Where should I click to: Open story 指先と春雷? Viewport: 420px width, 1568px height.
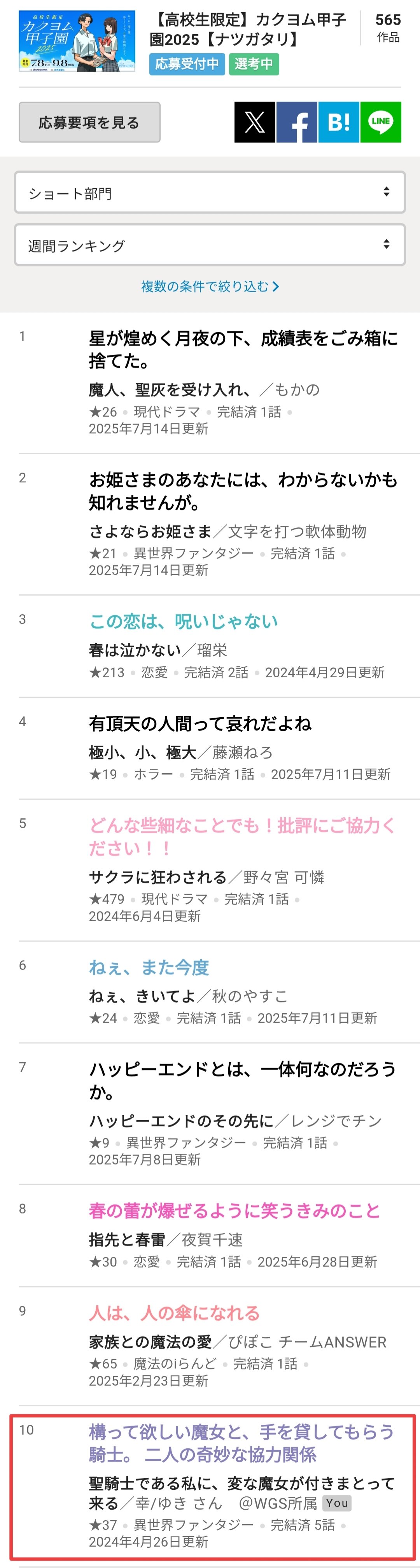coord(127,1239)
